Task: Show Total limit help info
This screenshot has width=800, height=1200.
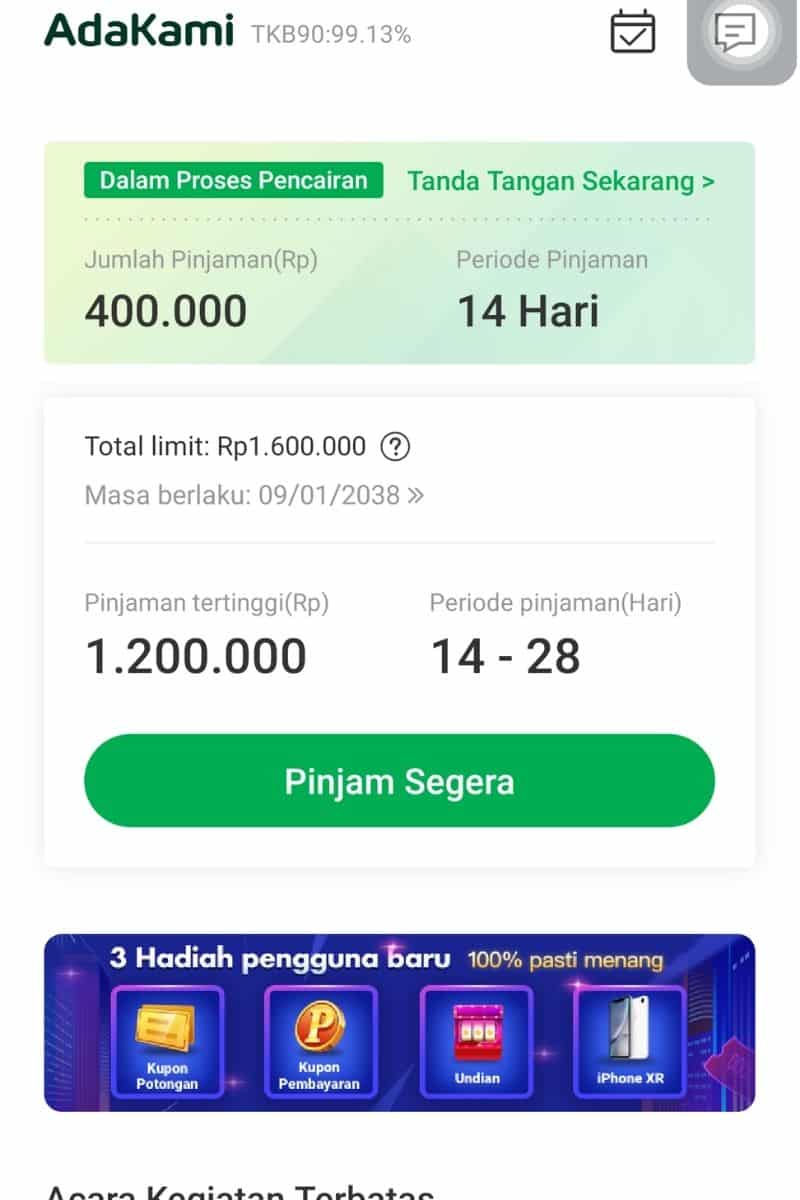Action: [396, 446]
